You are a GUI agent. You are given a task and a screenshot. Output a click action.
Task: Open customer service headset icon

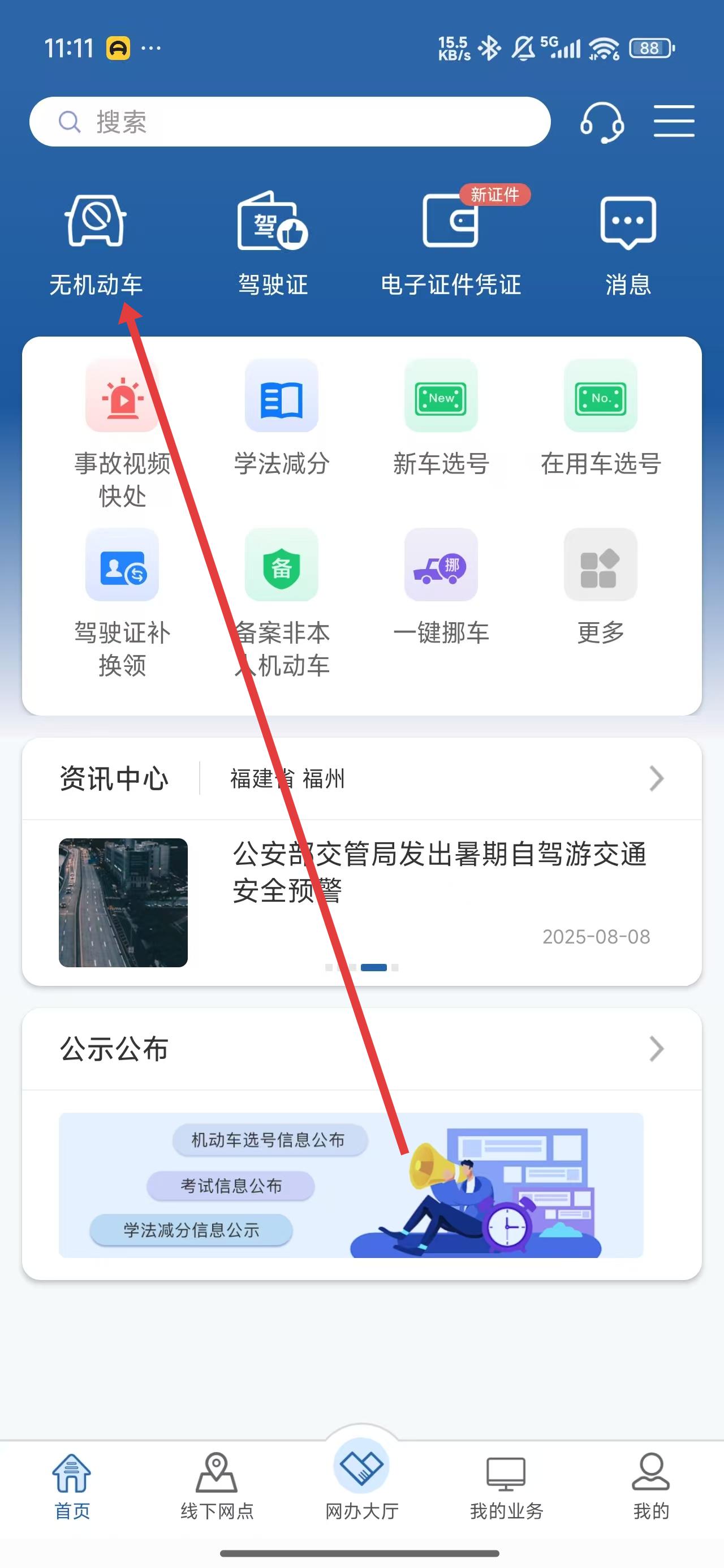602,122
